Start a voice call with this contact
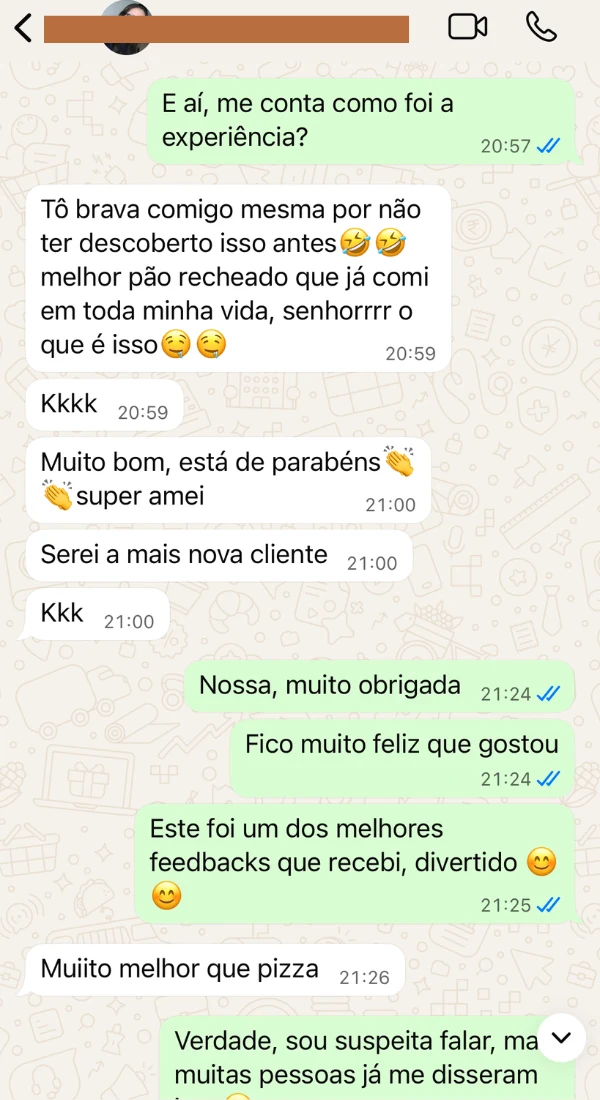Viewport: 600px width, 1100px height. (541, 27)
